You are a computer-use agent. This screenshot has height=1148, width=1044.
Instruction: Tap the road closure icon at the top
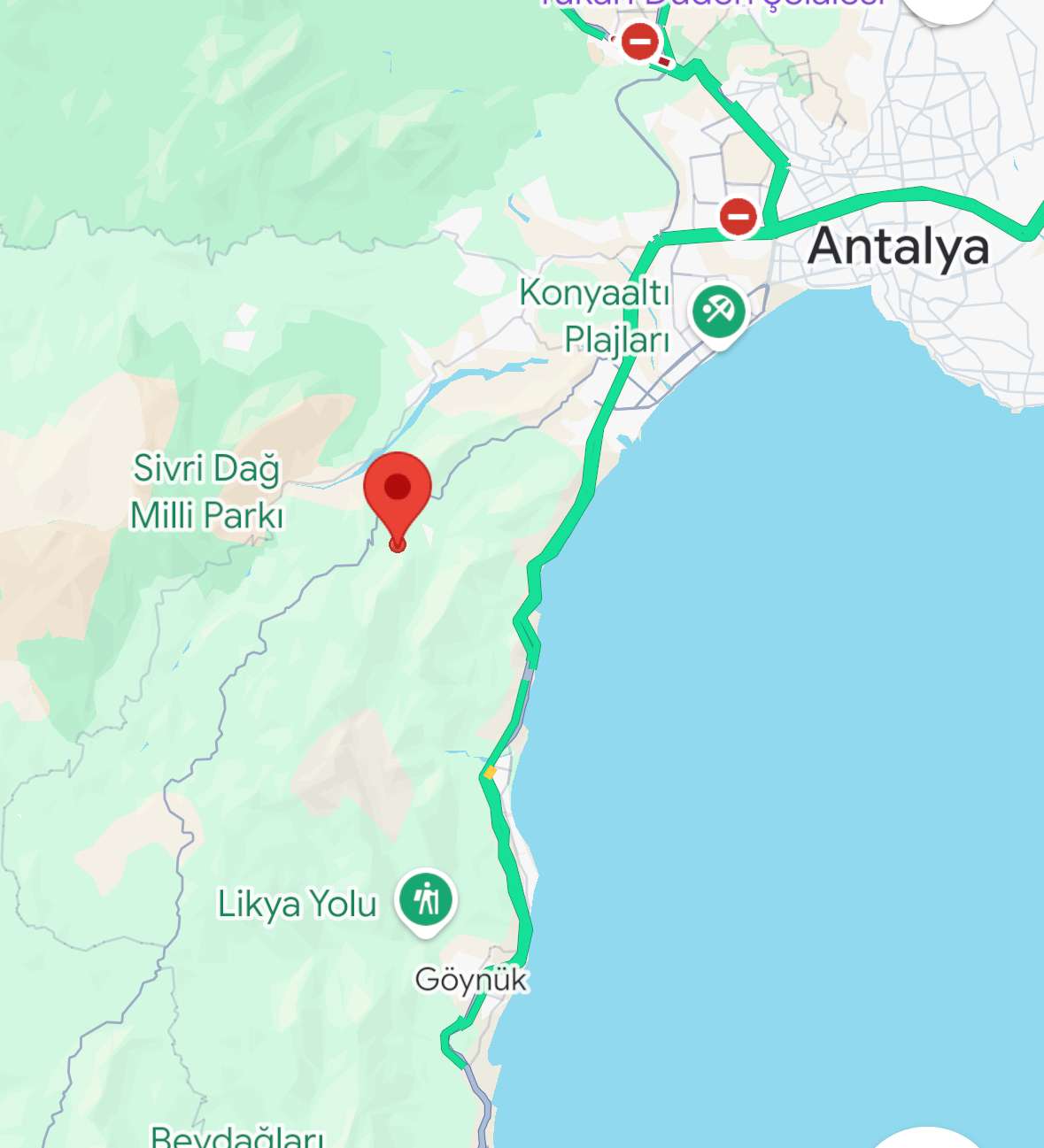[639, 41]
